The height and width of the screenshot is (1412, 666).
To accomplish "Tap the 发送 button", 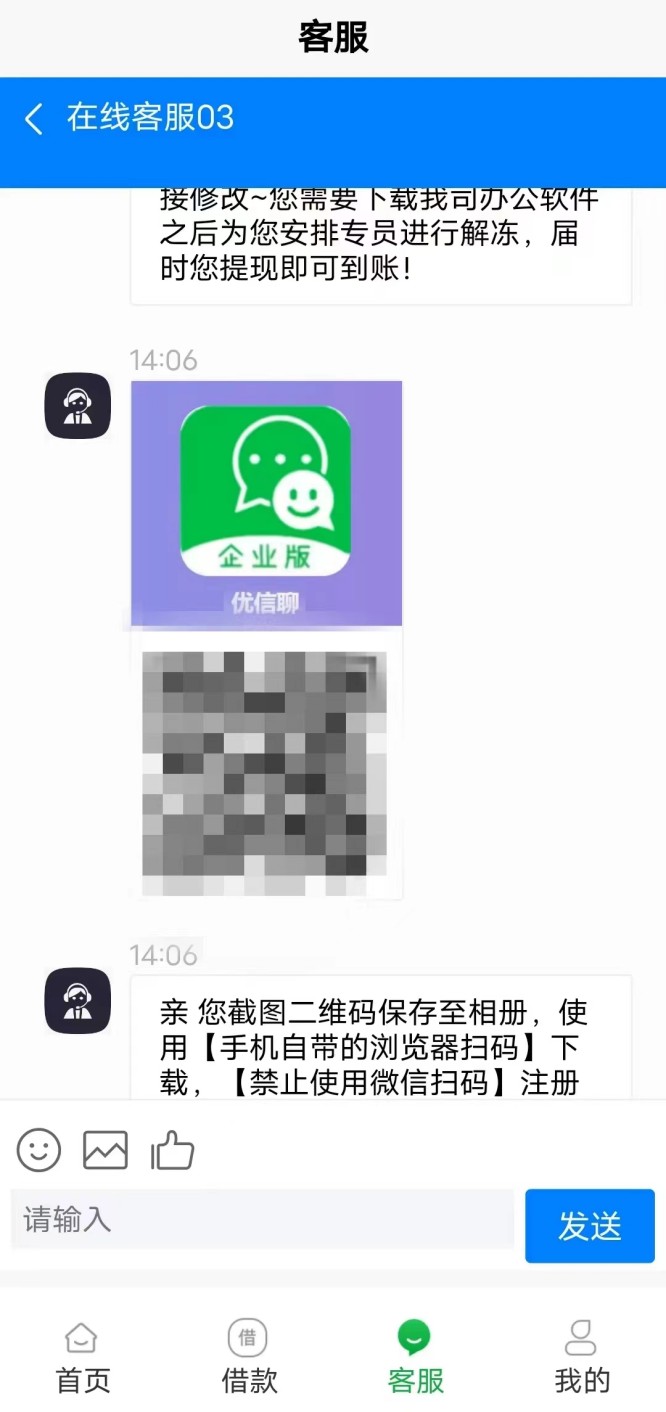I will 589,1226.
